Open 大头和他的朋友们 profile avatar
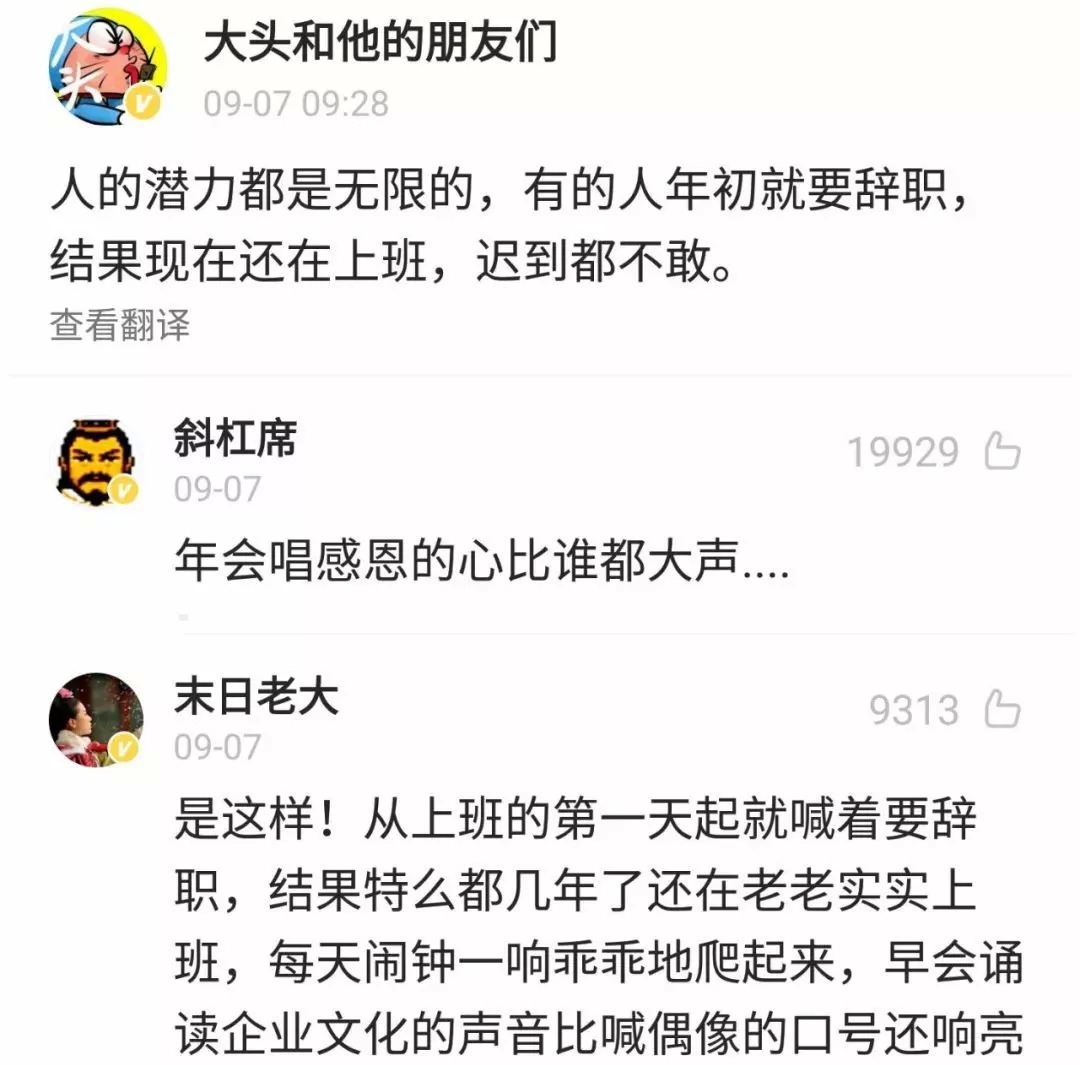This screenshot has height=1065, width=1080. [x=108, y=67]
